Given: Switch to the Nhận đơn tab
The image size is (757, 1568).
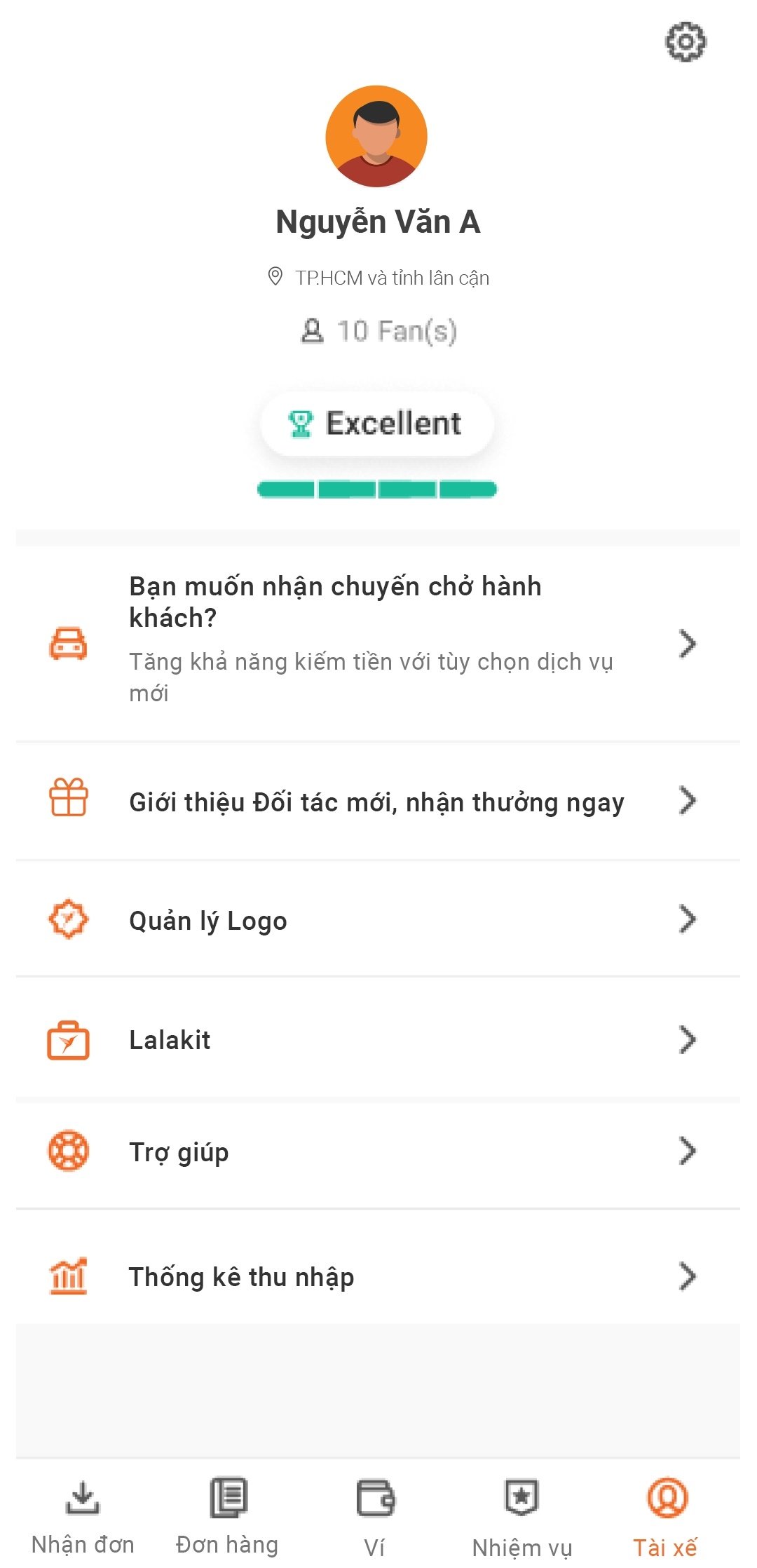Looking at the screenshot, I should [x=83, y=1516].
